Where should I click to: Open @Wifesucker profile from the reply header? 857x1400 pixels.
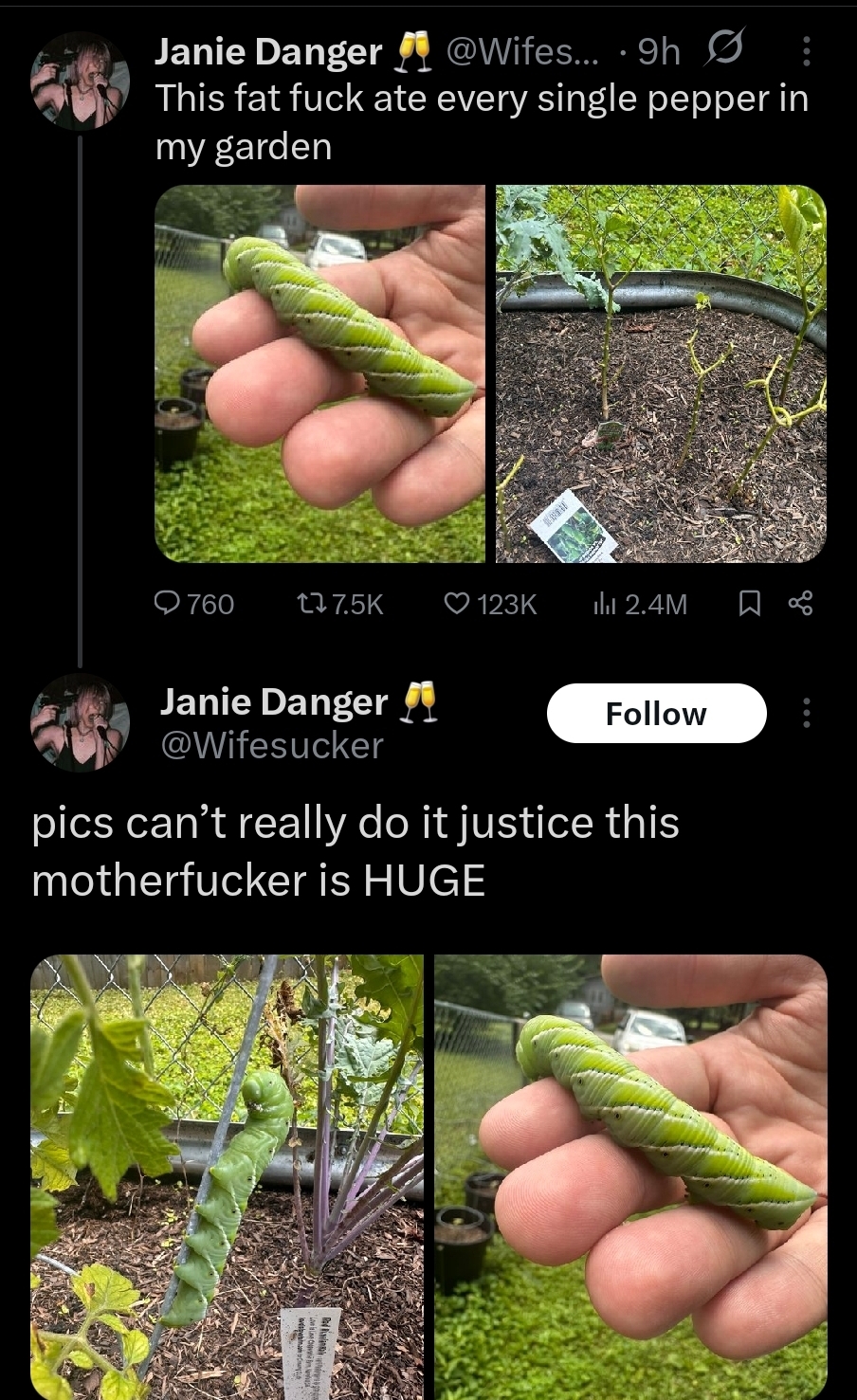tap(272, 746)
